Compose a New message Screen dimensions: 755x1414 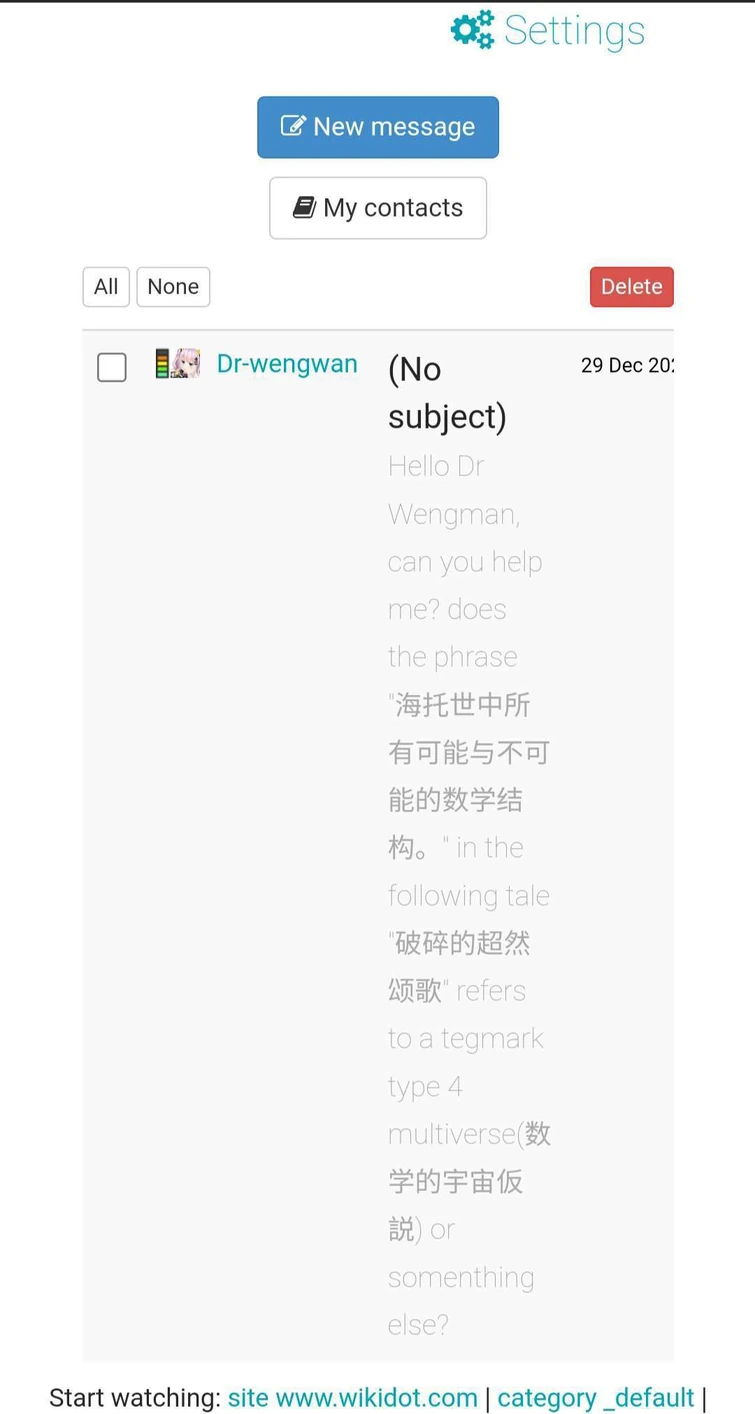378,127
